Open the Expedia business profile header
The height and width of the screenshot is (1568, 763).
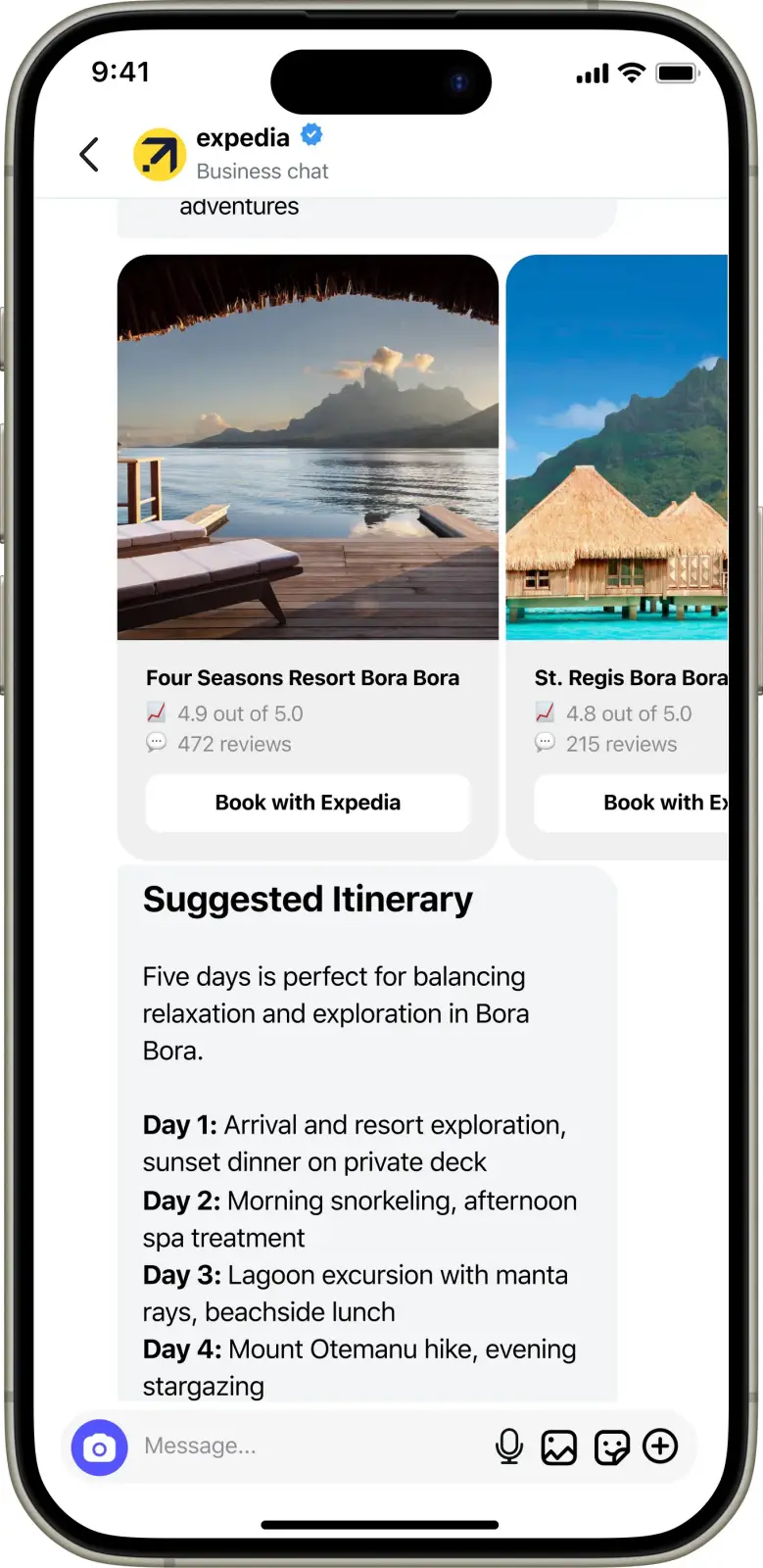[231, 155]
